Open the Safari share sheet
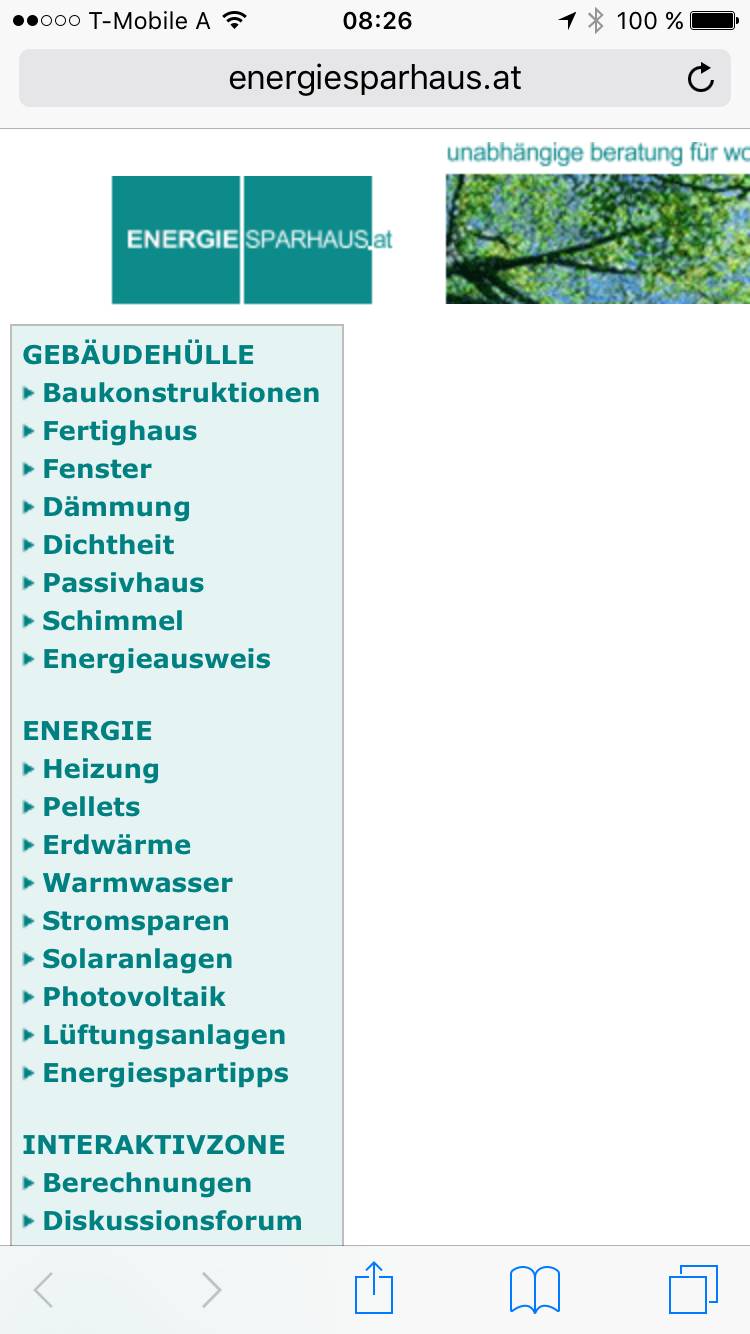This screenshot has height=1334, width=750. pos(374,1289)
